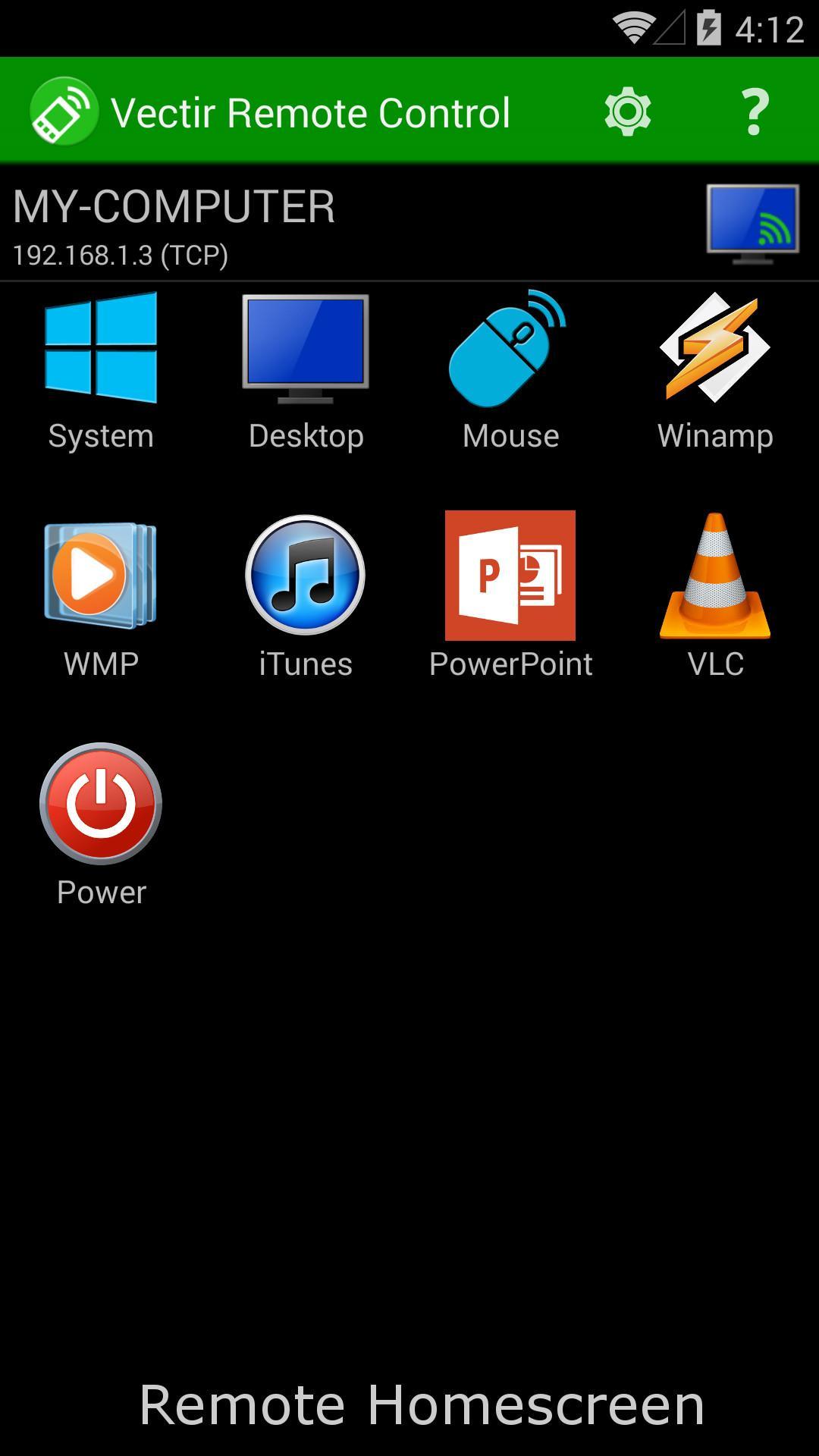Open the settings gear
819x1456 pixels.
click(628, 111)
